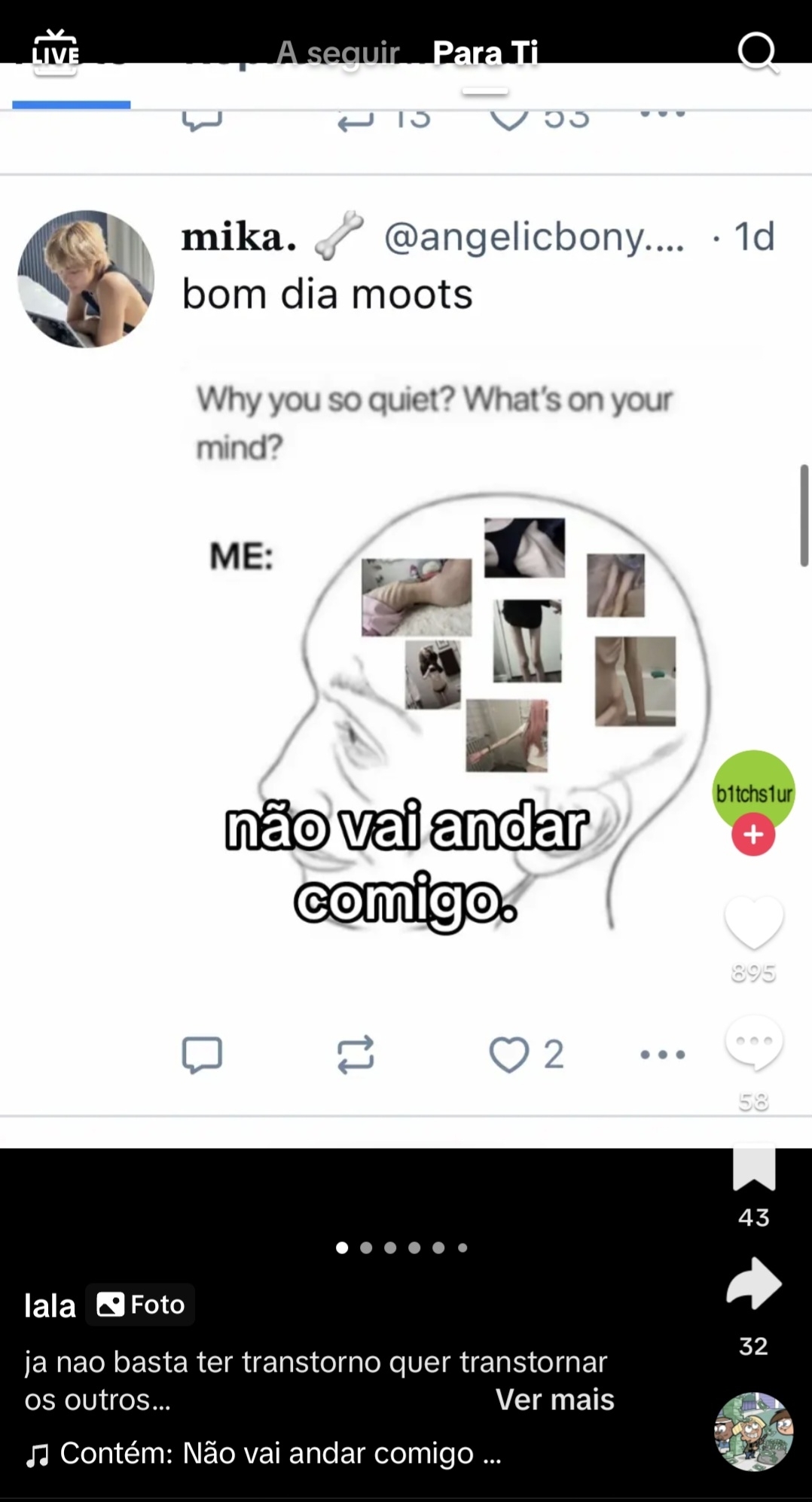Switch to the Para Ti tab
The width and height of the screenshot is (812, 1502).
(485, 53)
